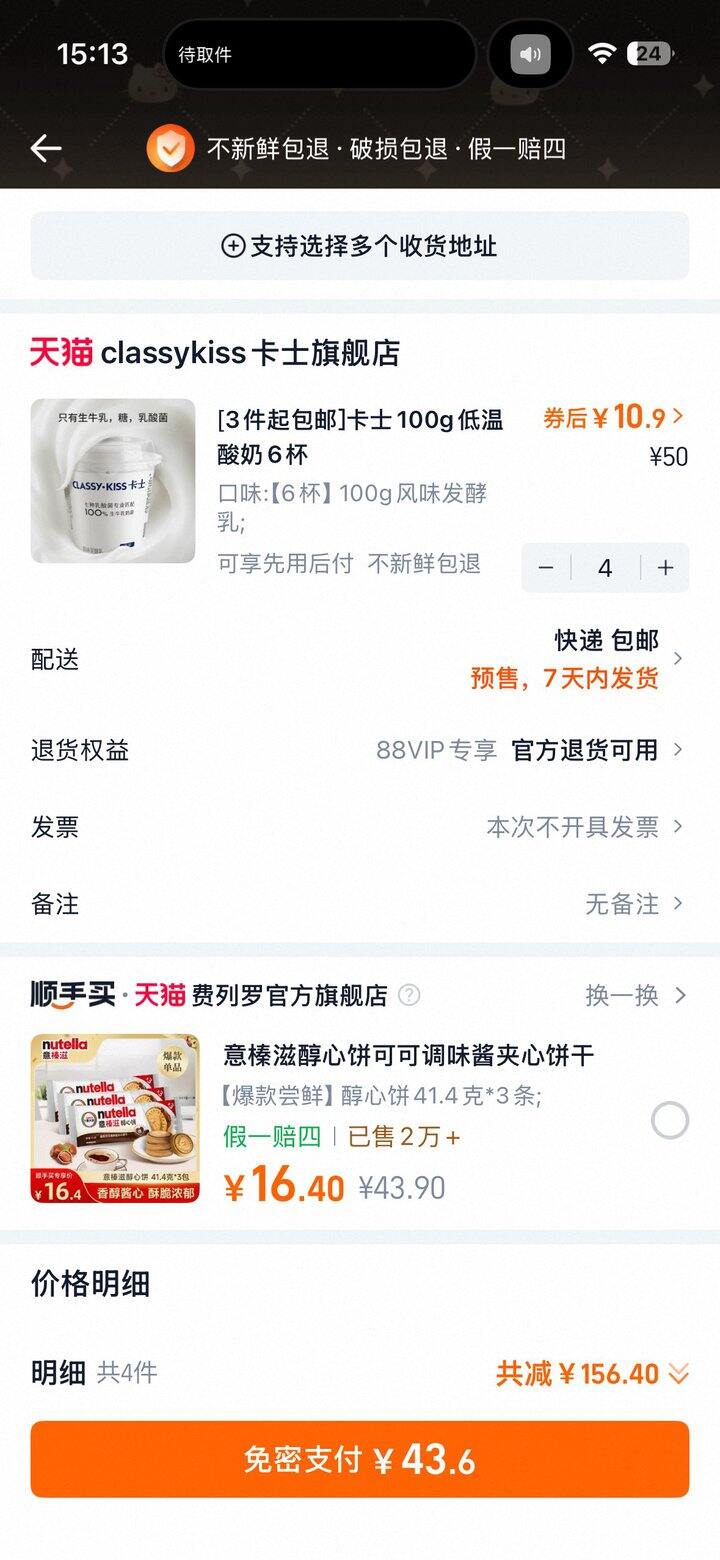Click the orange shield guarantee icon

(169, 147)
